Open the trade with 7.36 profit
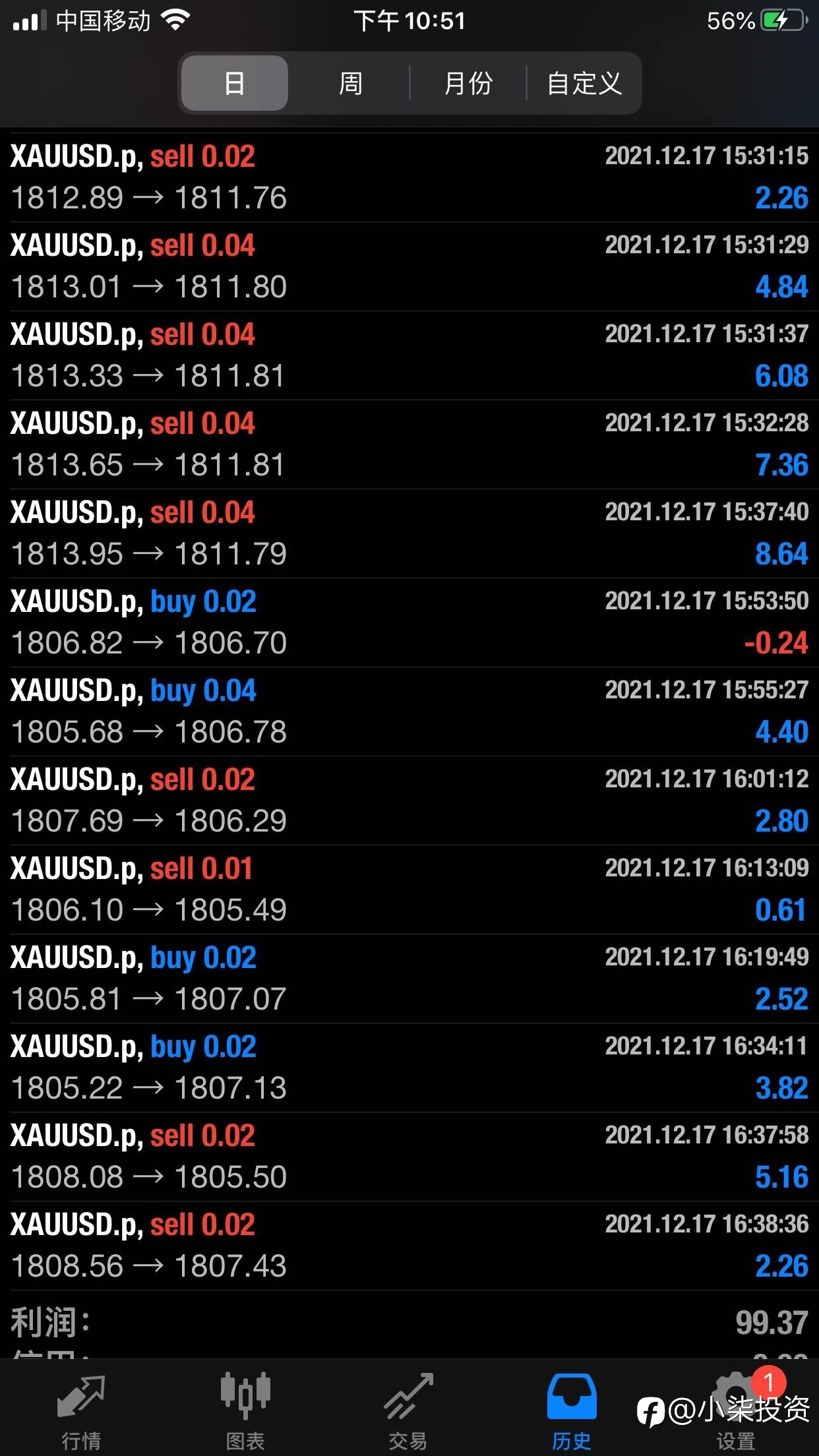 point(409,444)
